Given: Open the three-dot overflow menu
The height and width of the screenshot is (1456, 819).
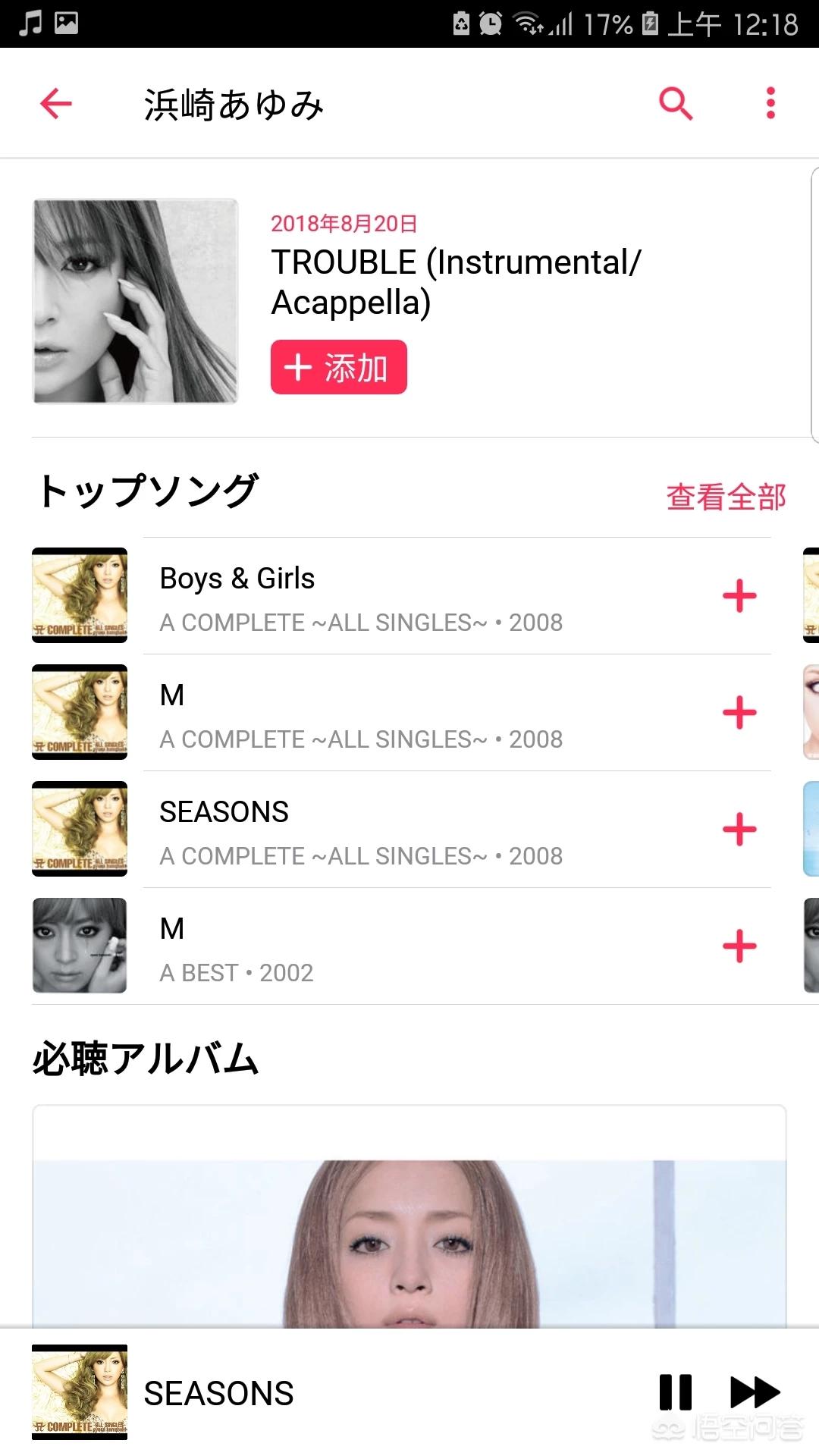Looking at the screenshot, I should click(x=770, y=103).
